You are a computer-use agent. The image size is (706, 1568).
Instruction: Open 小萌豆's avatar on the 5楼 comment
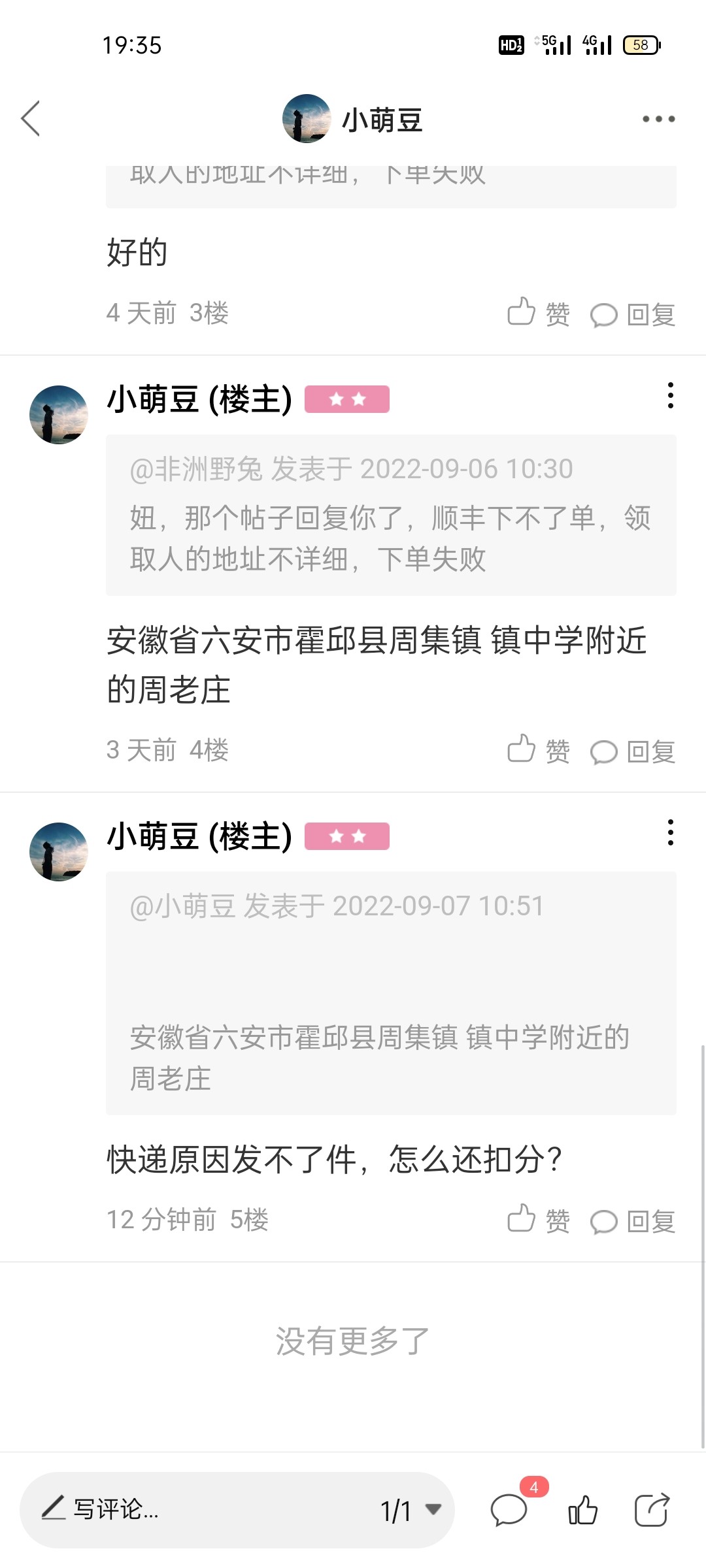click(59, 852)
